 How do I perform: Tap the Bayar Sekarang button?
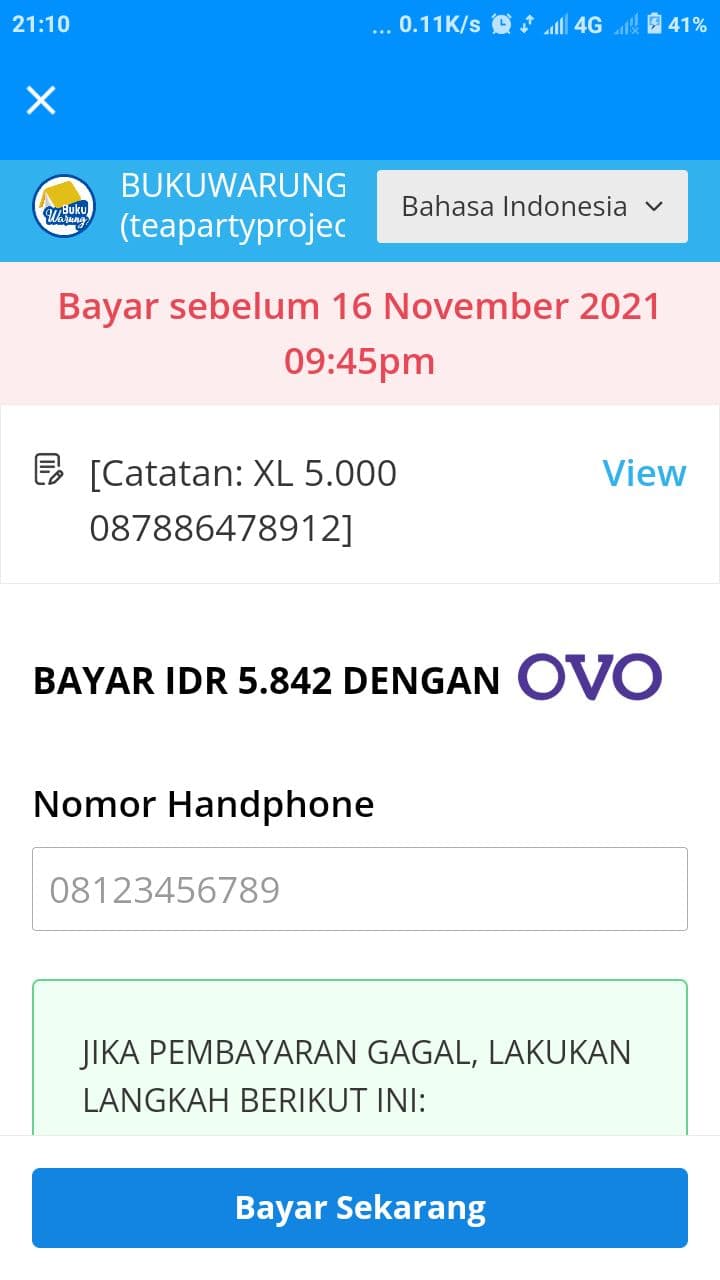(x=360, y=1208)
